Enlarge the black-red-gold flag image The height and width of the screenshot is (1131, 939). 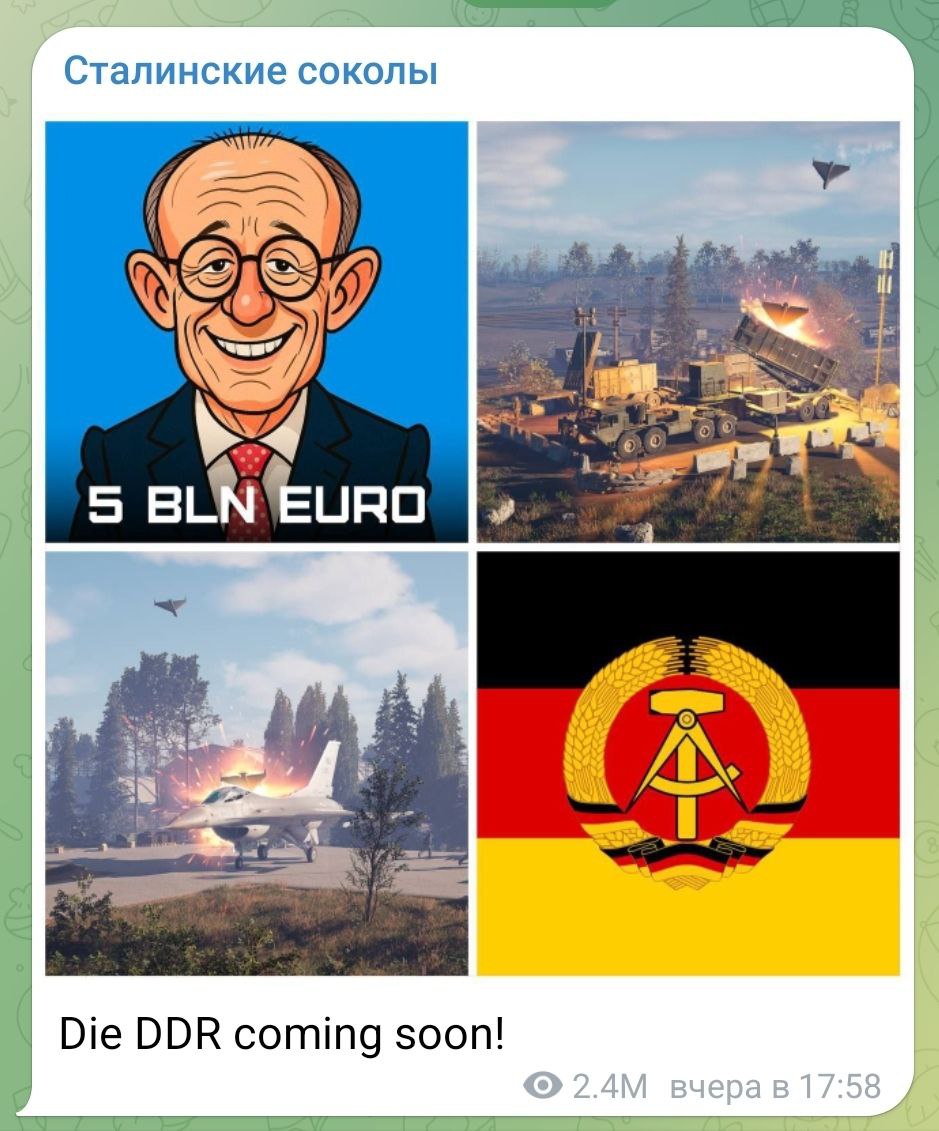click(x=688, y=763)
